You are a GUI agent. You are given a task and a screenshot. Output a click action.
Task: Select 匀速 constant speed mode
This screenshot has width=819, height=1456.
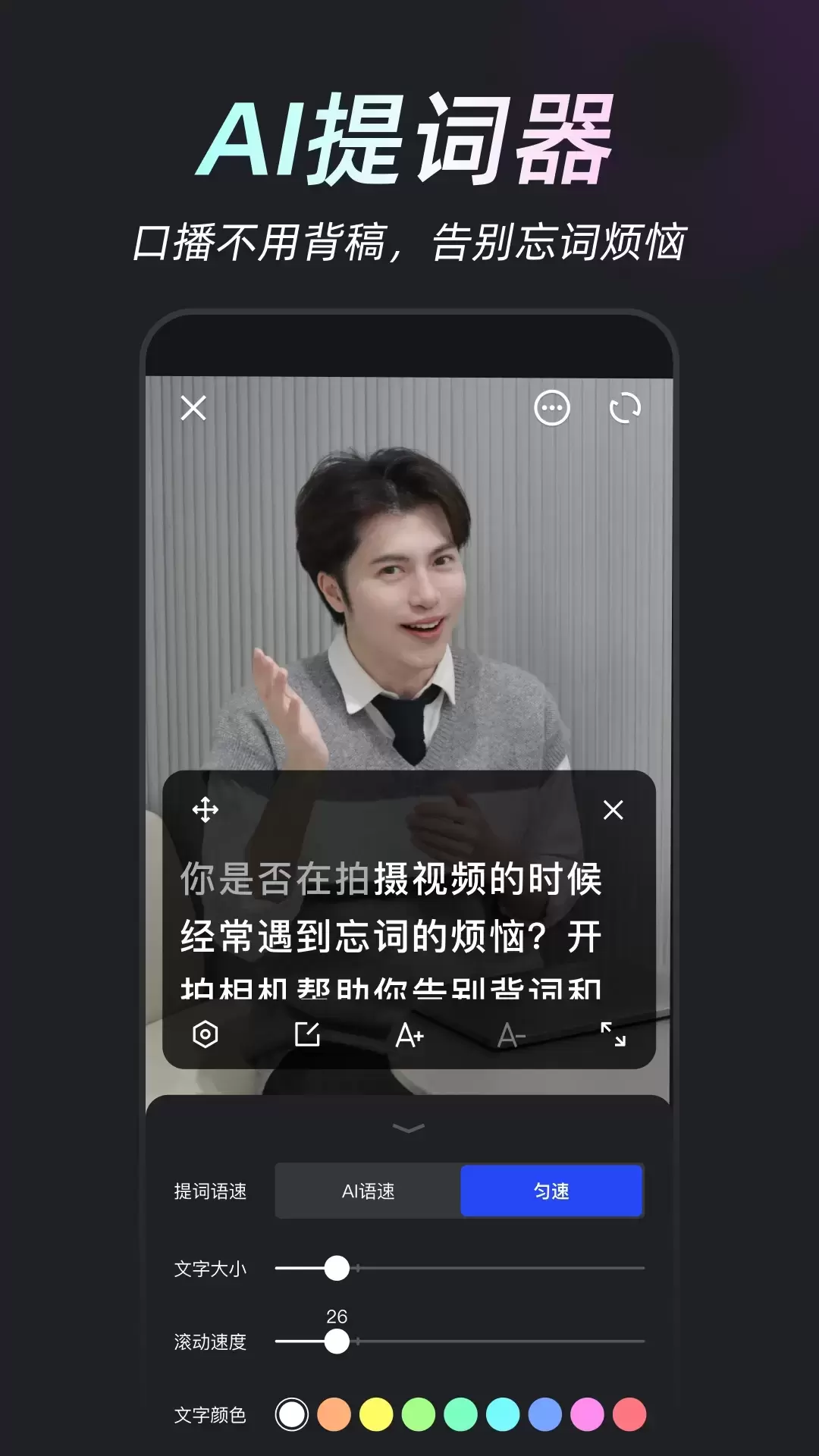pos(551,1191)
